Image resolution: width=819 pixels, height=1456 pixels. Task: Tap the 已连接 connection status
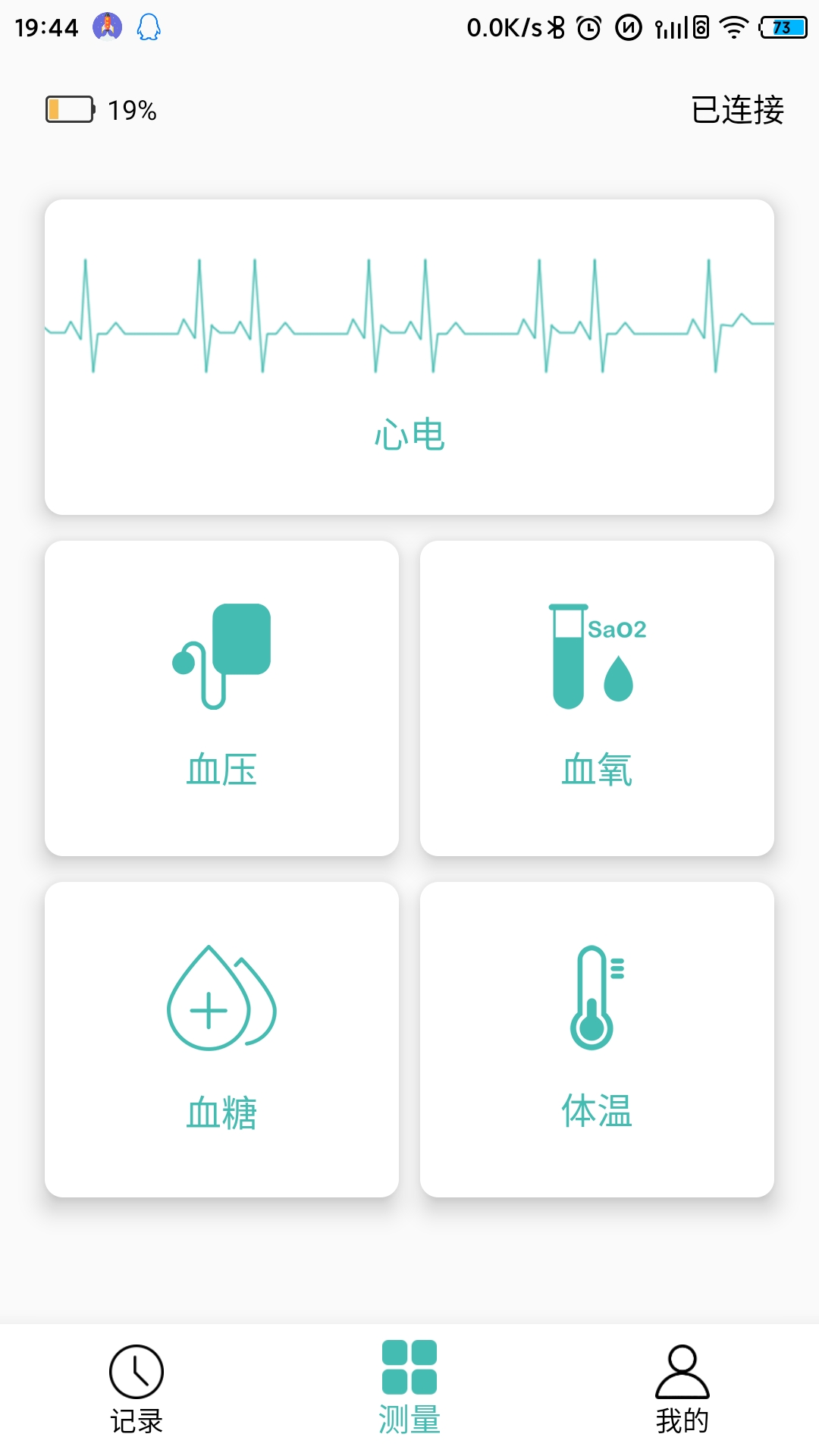click(x=737, y=110)
